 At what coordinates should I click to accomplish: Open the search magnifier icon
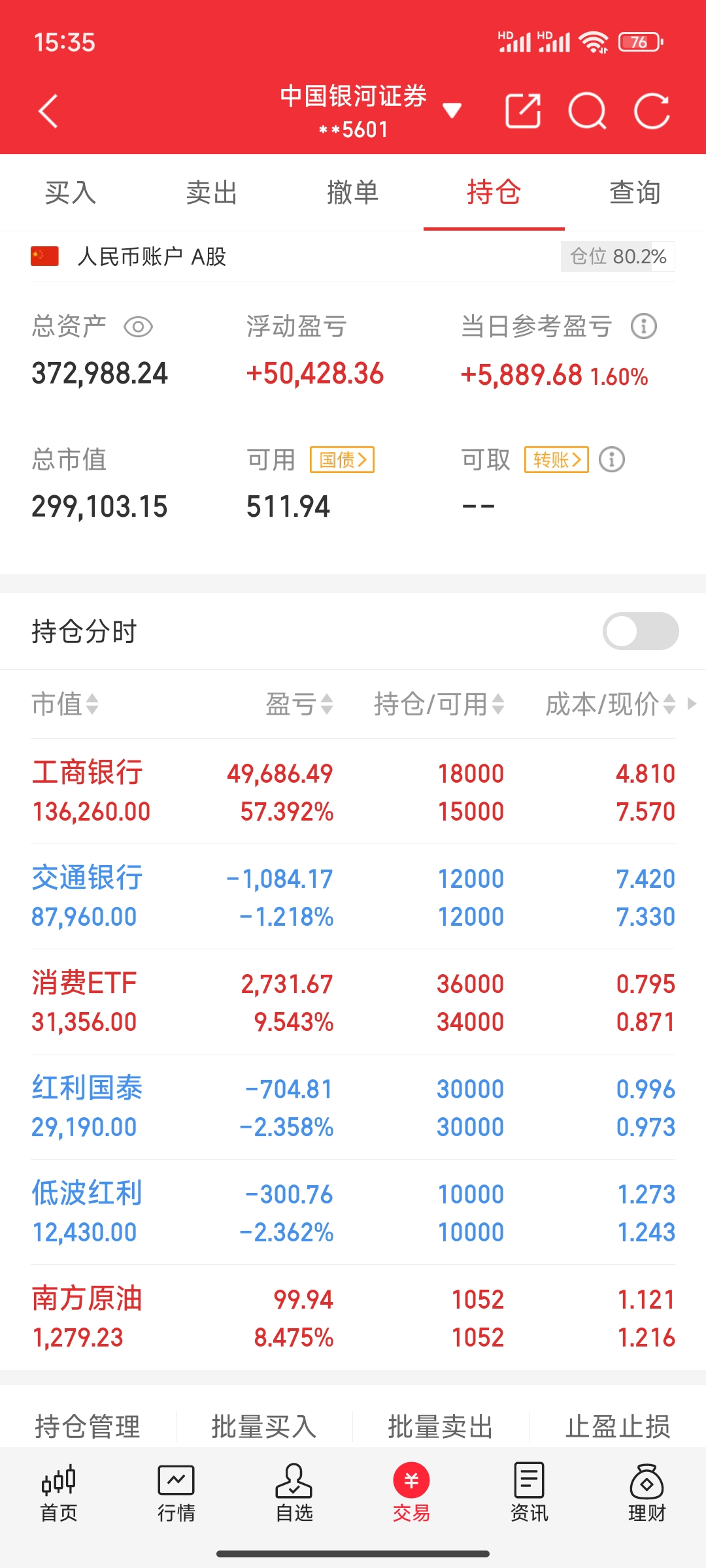pos(587,111)
